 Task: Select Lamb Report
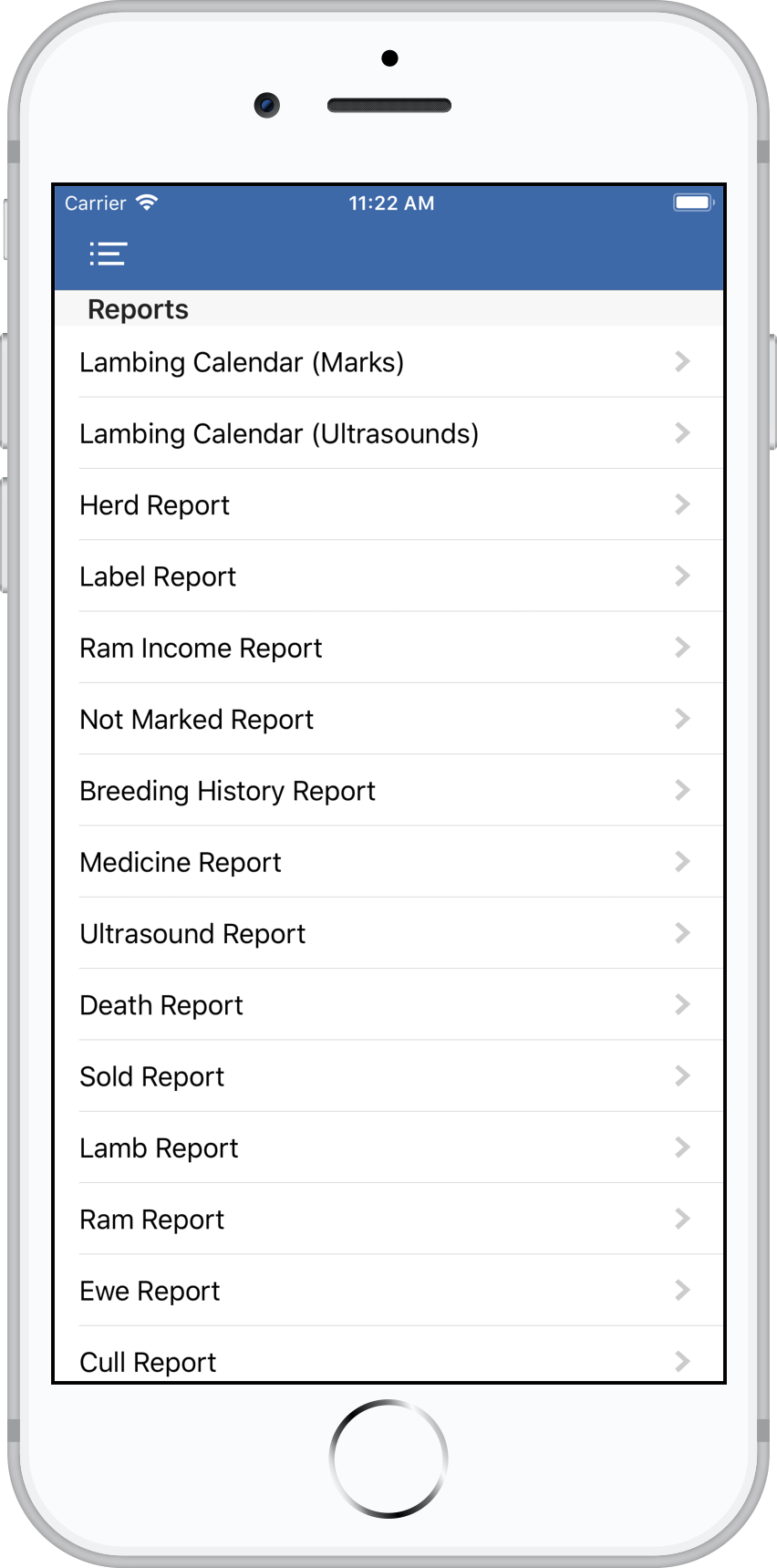(388, 1147)
